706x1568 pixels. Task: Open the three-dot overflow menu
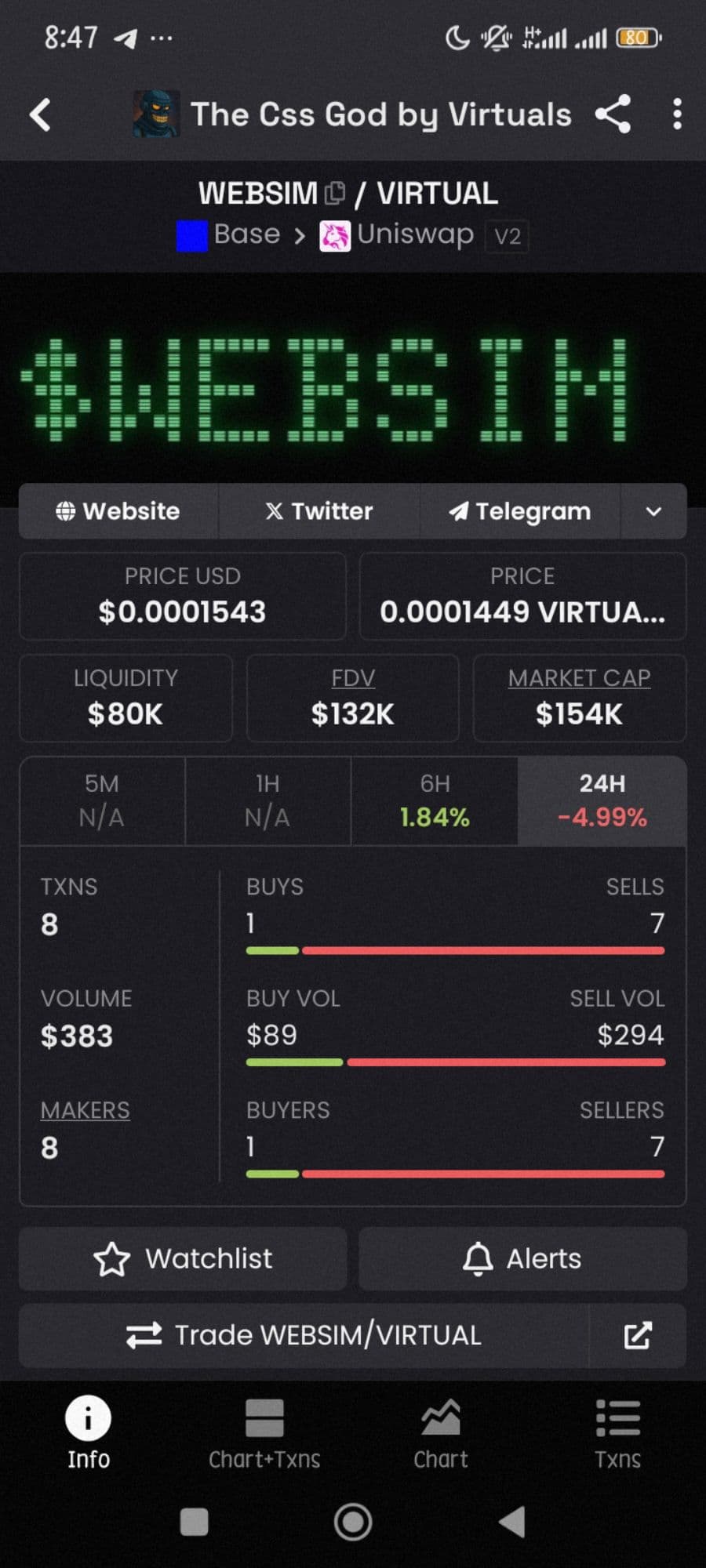click(677, 114)
